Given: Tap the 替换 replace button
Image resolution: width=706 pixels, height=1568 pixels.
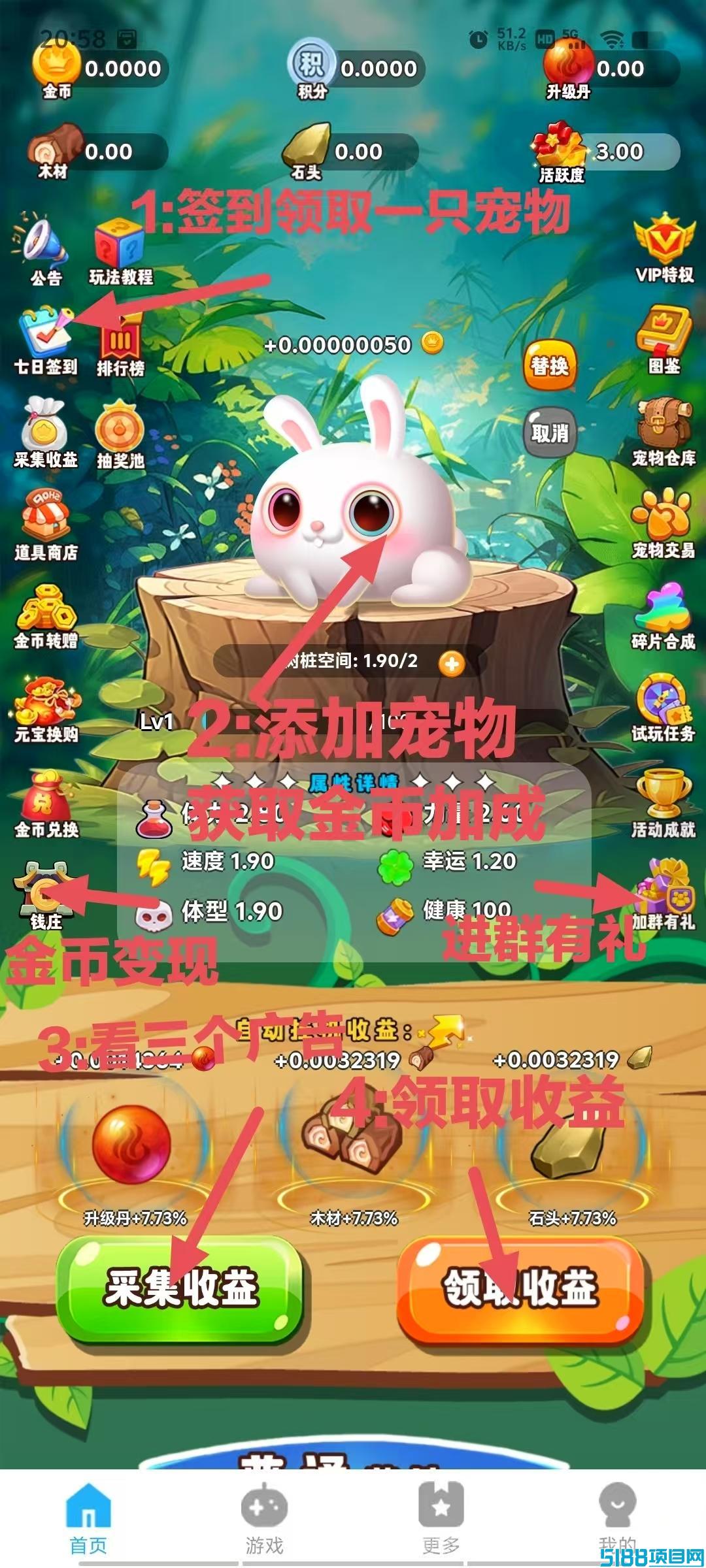Looking at the screenshot, I should click(550, 366).
